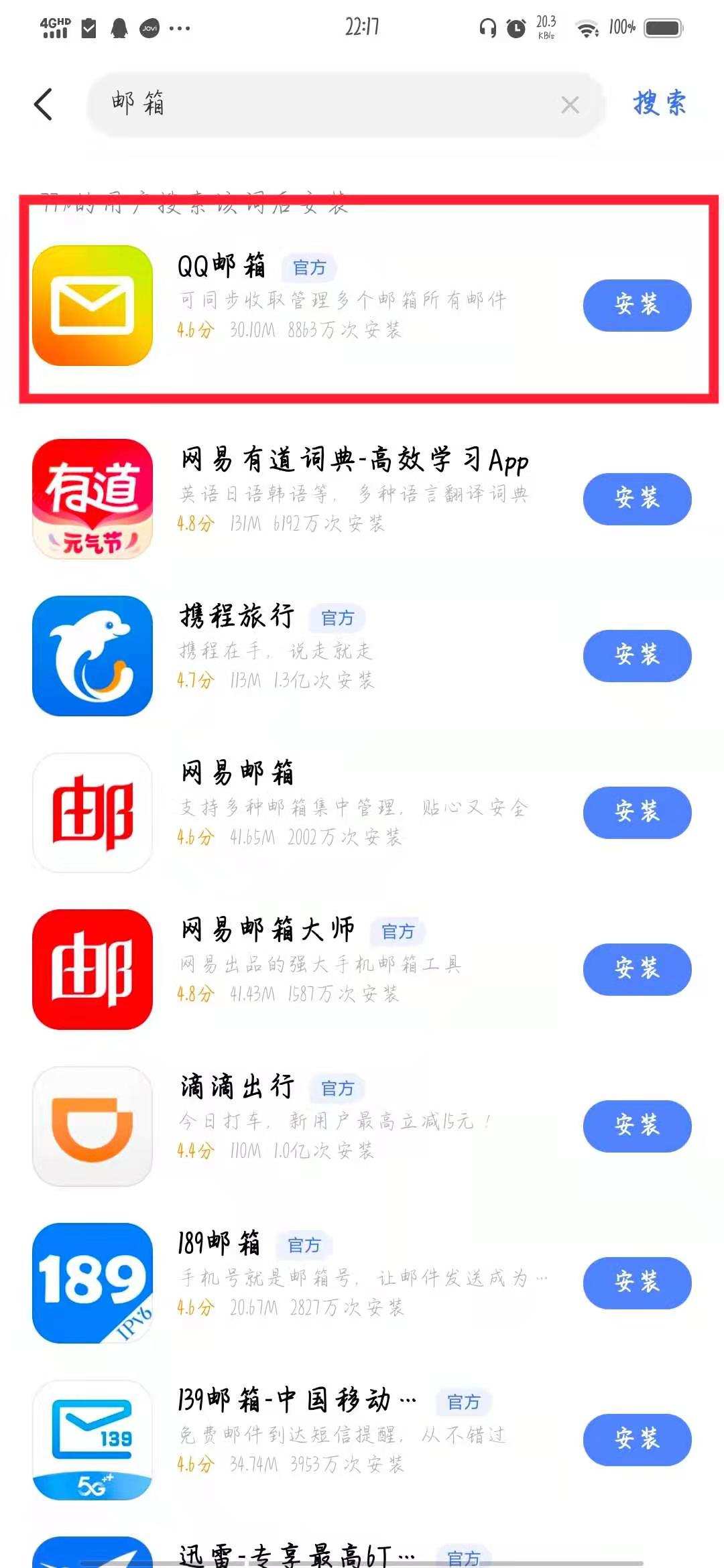This screenshot has height=1568, width=724.
Task: Select the 网易有道词典 app icon
Action: (93, 499)
